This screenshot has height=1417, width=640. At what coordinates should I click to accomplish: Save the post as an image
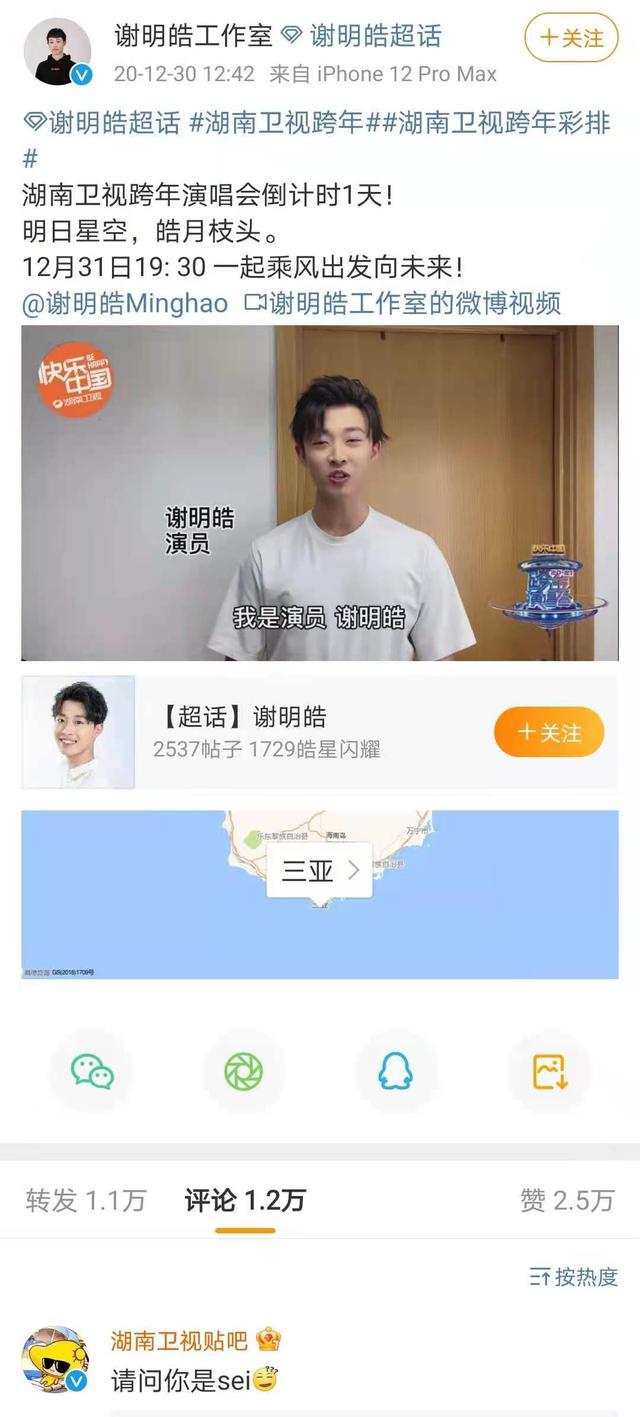point(549,1071)
